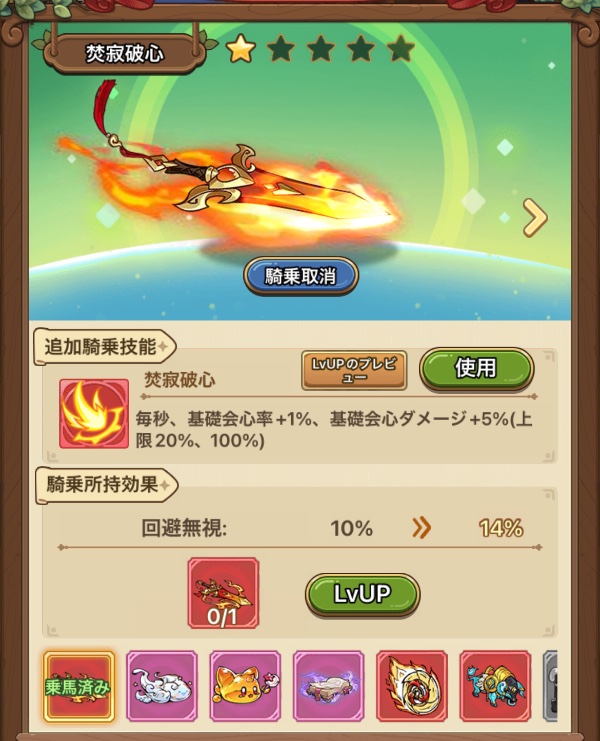Open the LvUPのプレビュー preview
The height and width of the screenshot is (741, 600).
[x=354, y=370]
